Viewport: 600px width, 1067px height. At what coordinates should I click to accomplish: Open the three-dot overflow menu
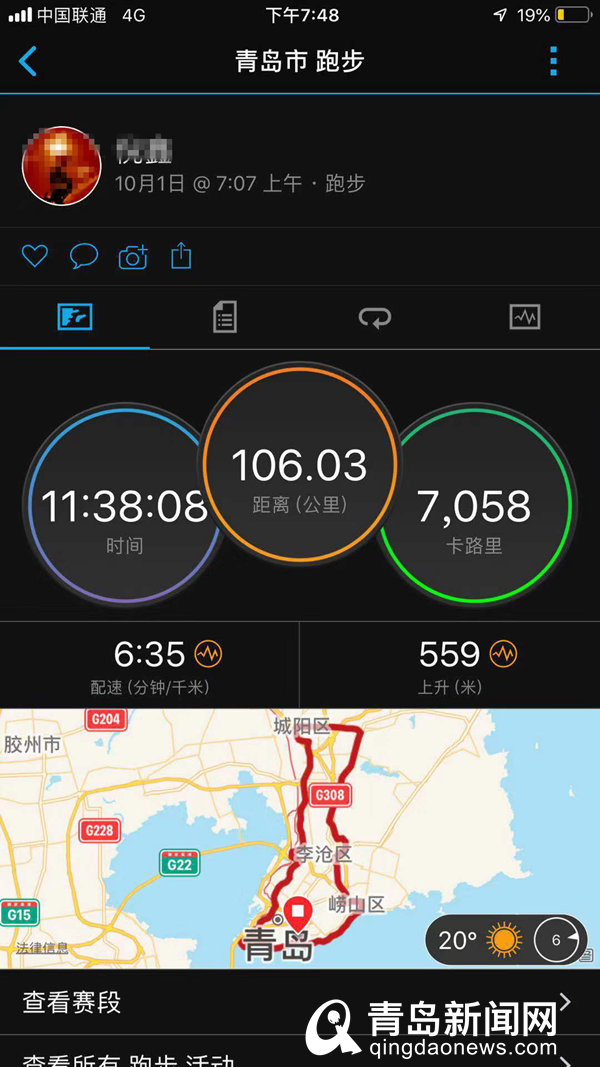pyautogui.click(x=554, y=61)
